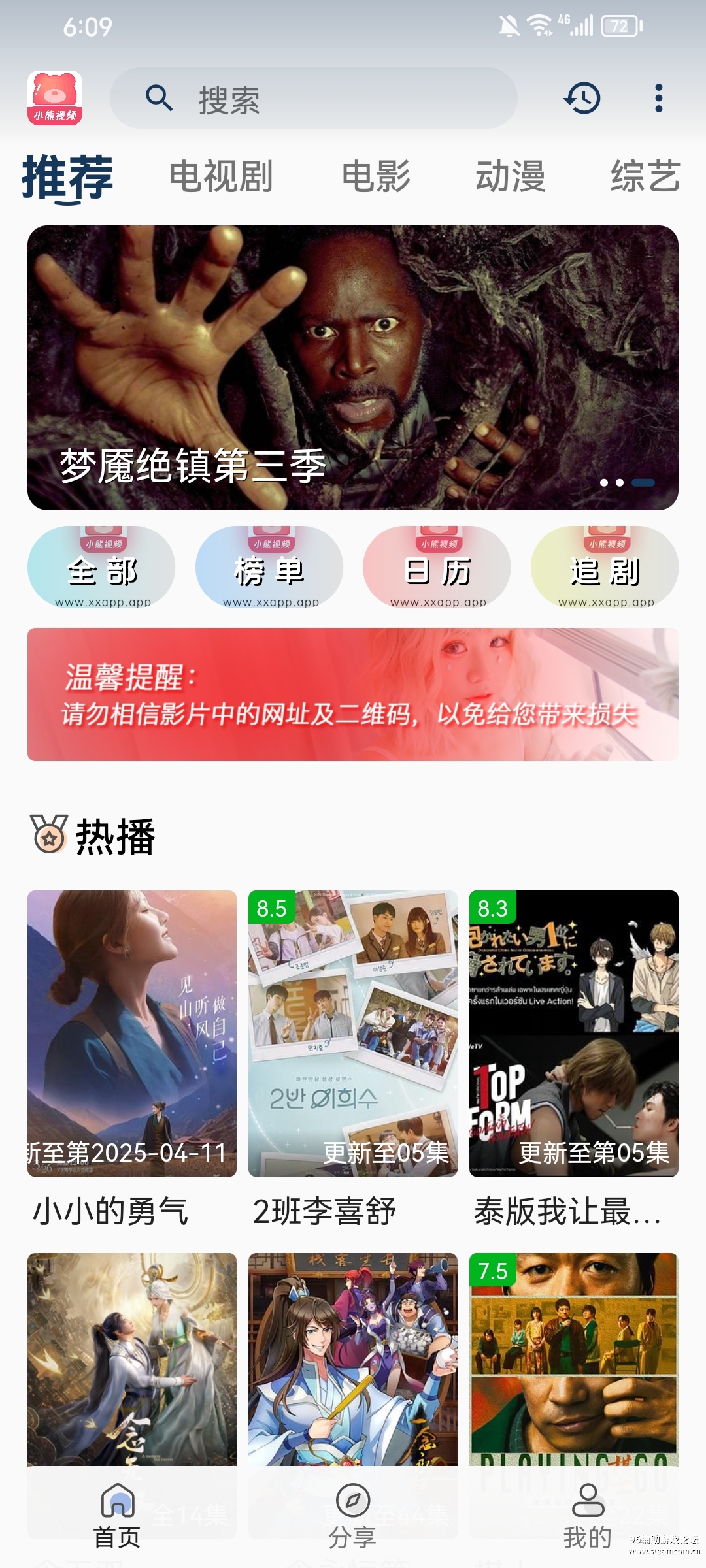Select the 全部 category icon
The height and width of the screenshot is (1568, 706).
click(102, 568)
